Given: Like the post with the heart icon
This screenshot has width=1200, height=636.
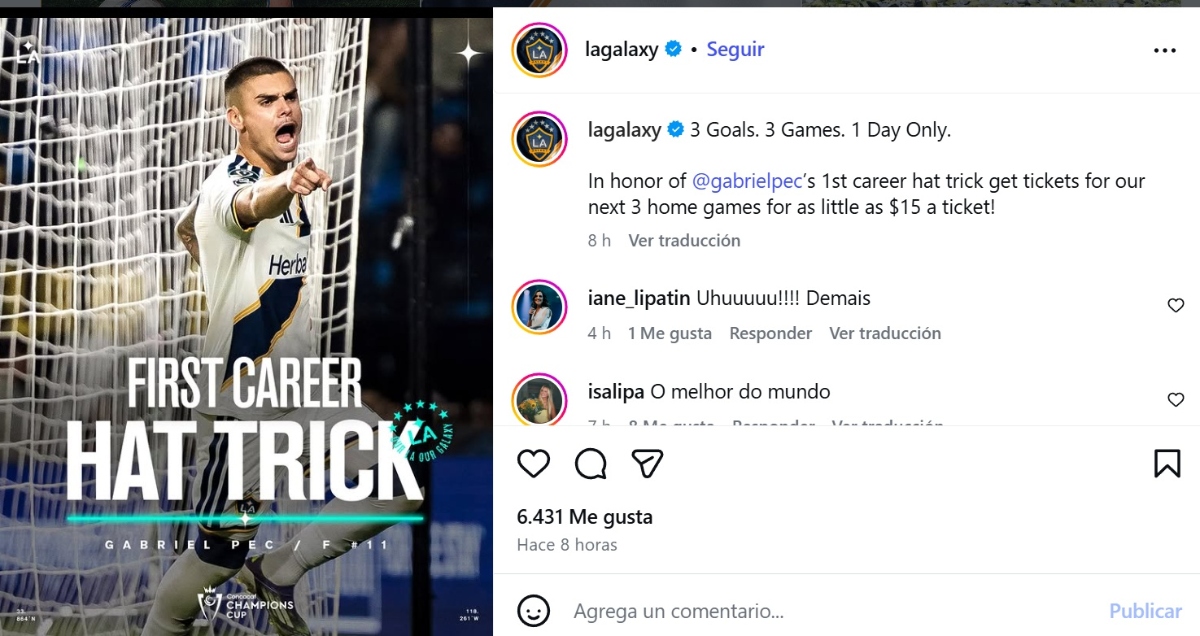Looking at the screenshot, I should tap(534, 463).
